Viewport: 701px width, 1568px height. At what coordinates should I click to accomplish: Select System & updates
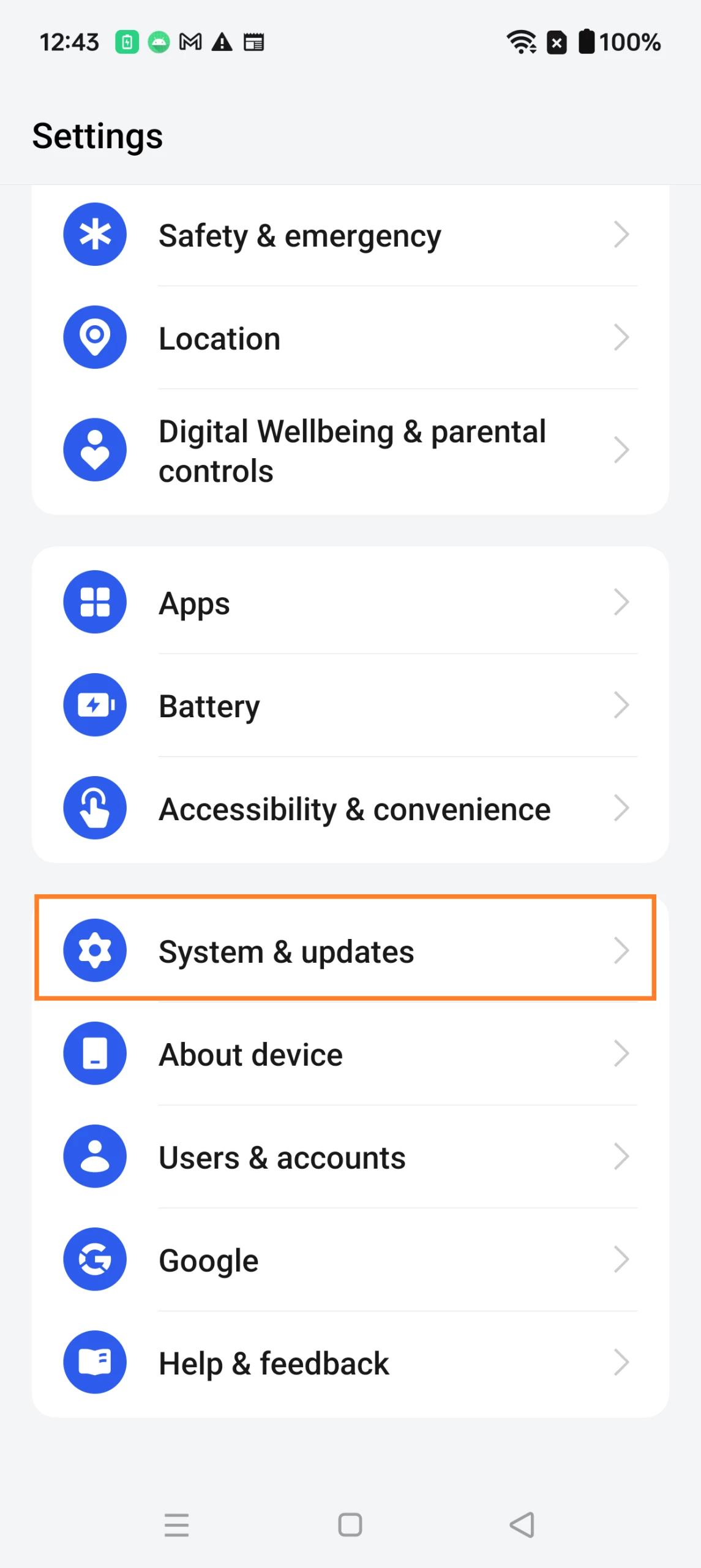tap(349, 951)
